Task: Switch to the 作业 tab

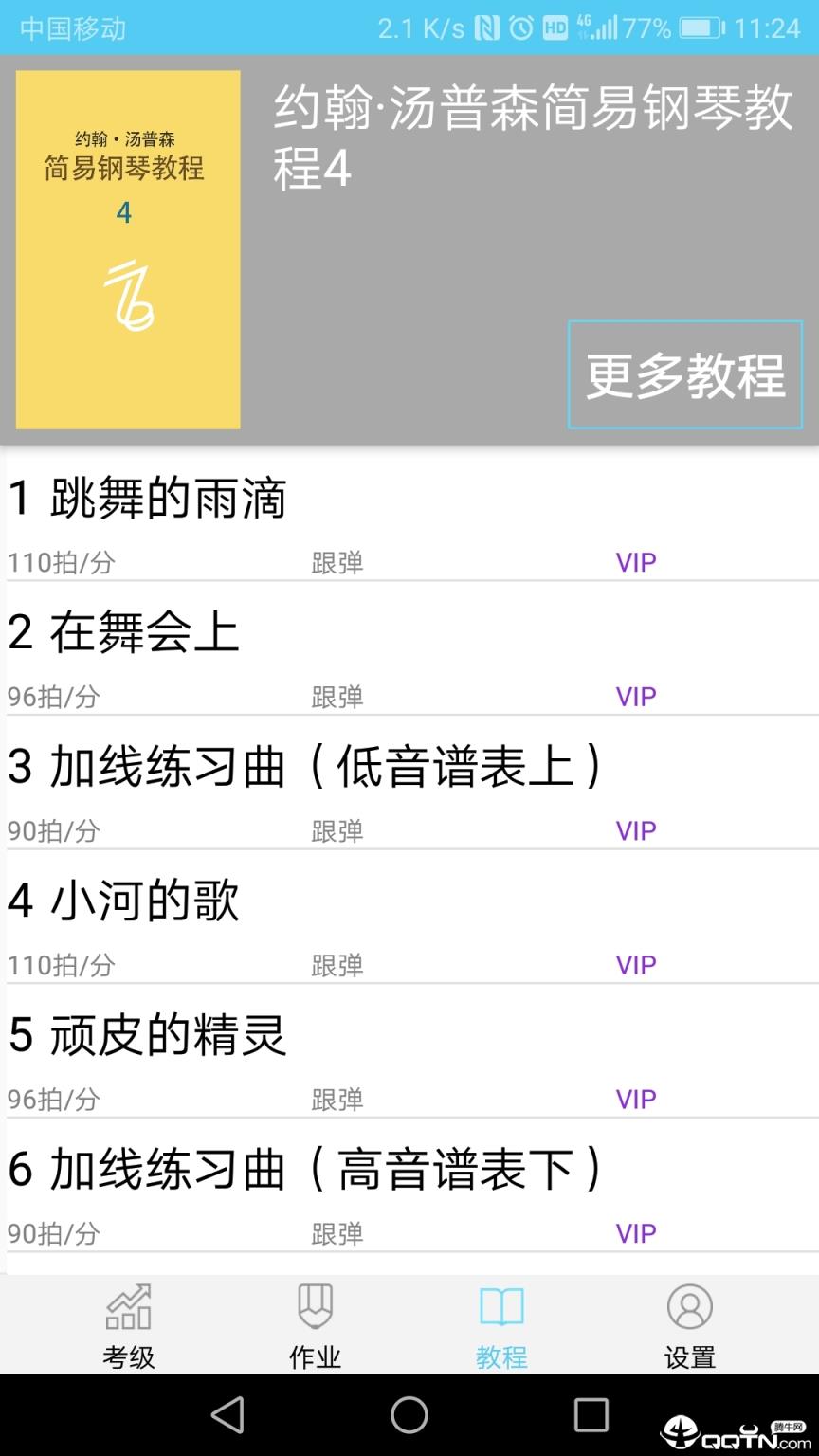Action: 313,1327
